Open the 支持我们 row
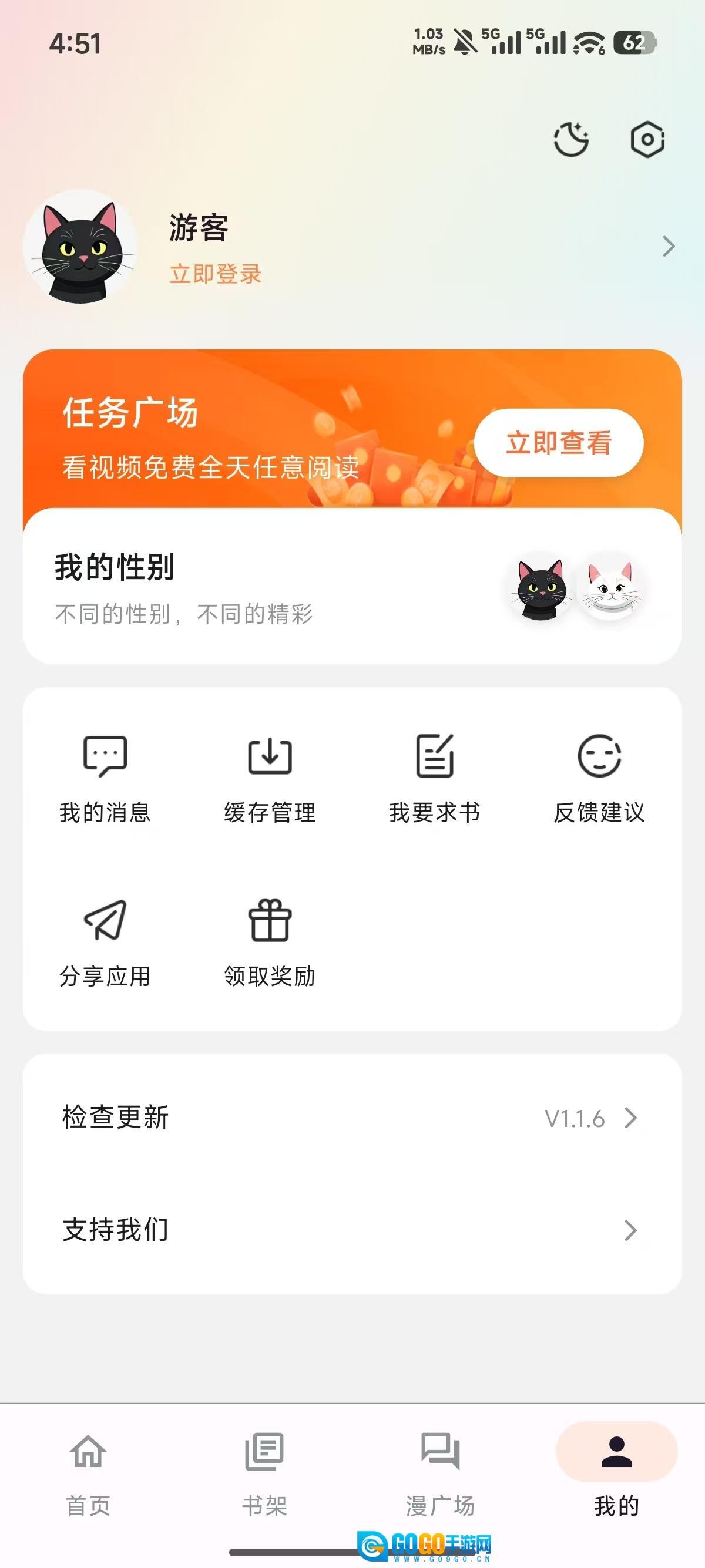The height and width of the screenshot is (1568, 705). click(352, 1230)
